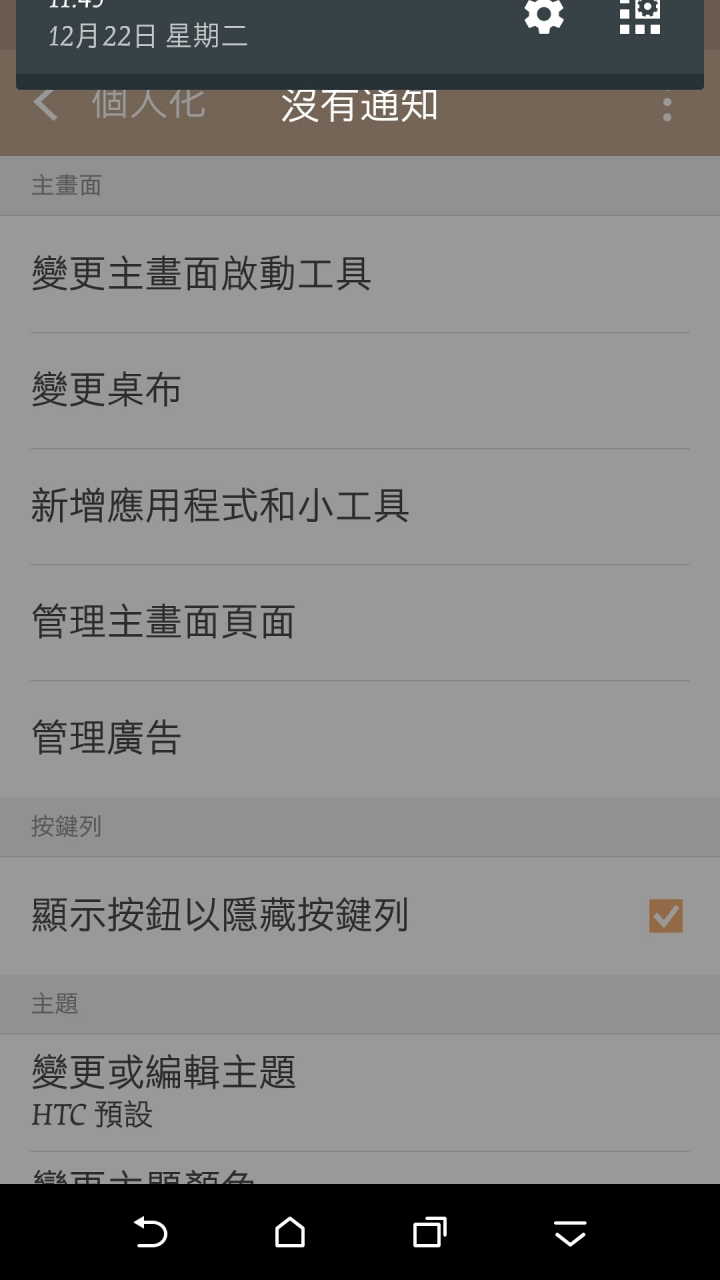Open the overflow menu in app bar
The width and height of the screenshot is (720, 1280).
(x=667, y=106)
